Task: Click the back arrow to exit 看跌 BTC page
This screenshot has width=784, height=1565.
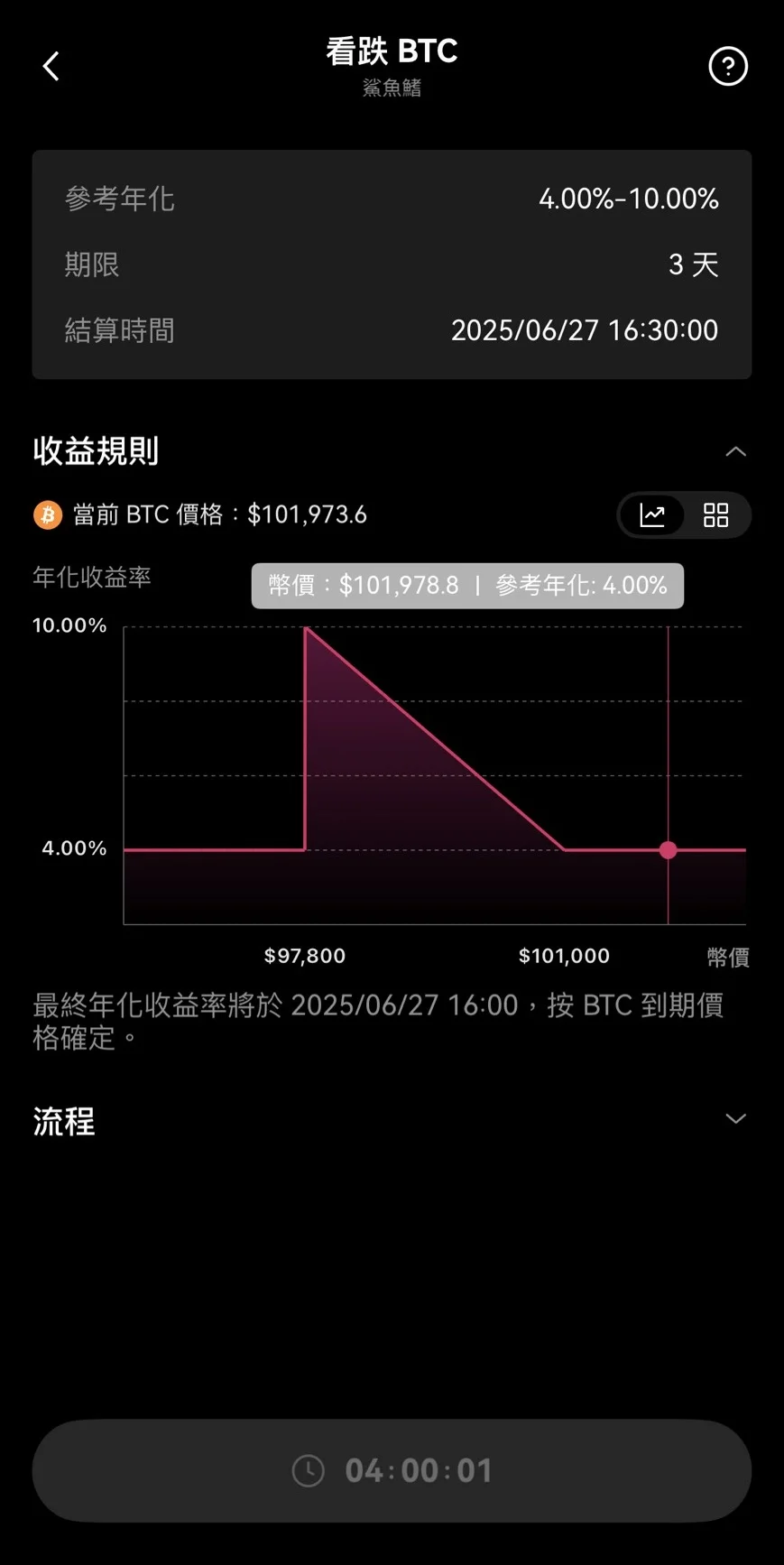Action: pos(51,66)
